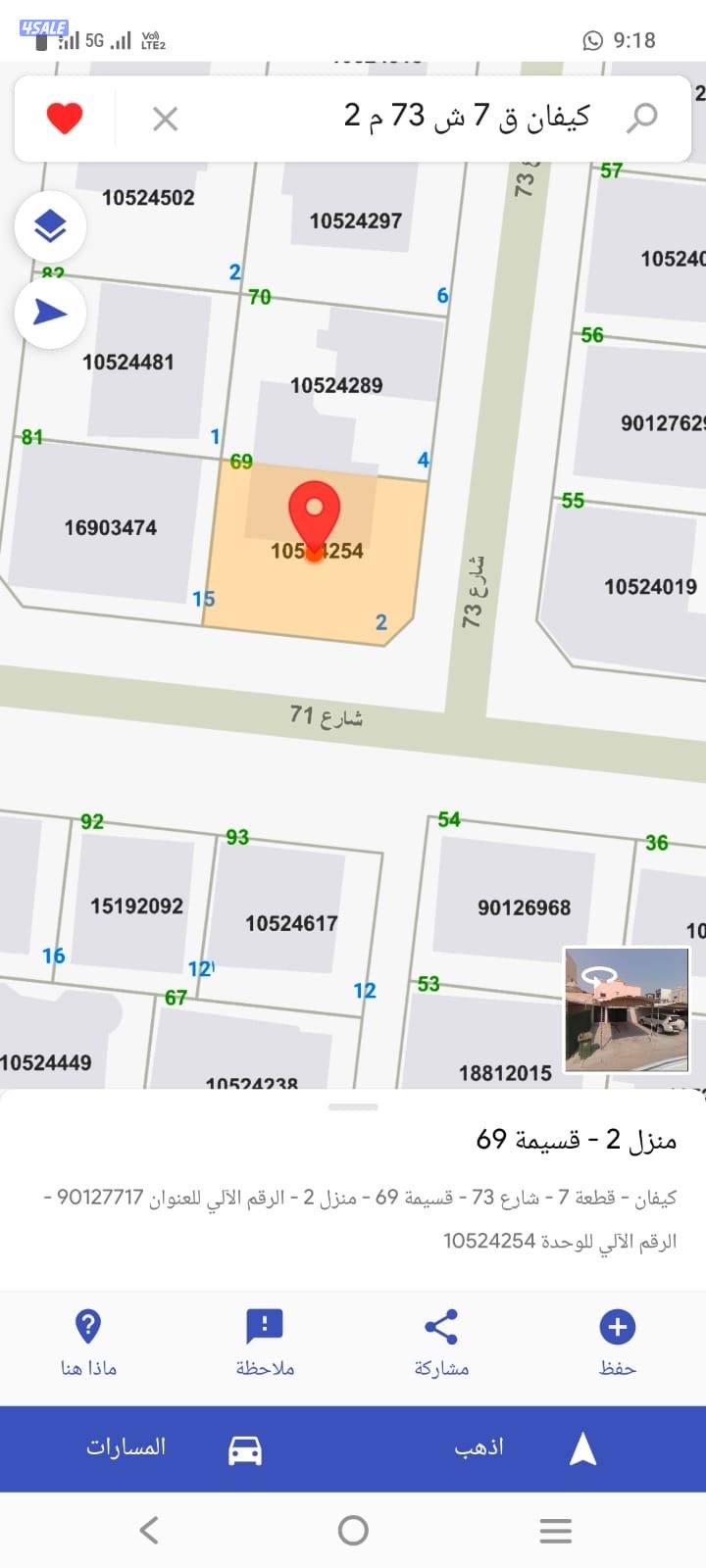Tap ماذا هنا to see what's here
This screenshot has height=1568, width=706.
[88, 1342]
